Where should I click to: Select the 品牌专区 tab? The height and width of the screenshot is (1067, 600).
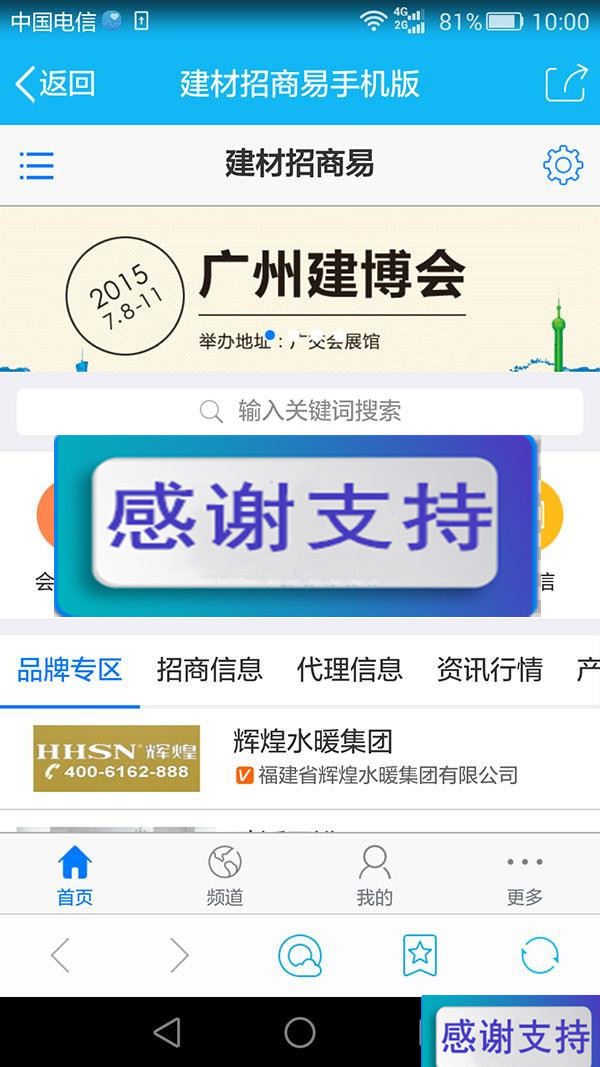tap(70, 669)
